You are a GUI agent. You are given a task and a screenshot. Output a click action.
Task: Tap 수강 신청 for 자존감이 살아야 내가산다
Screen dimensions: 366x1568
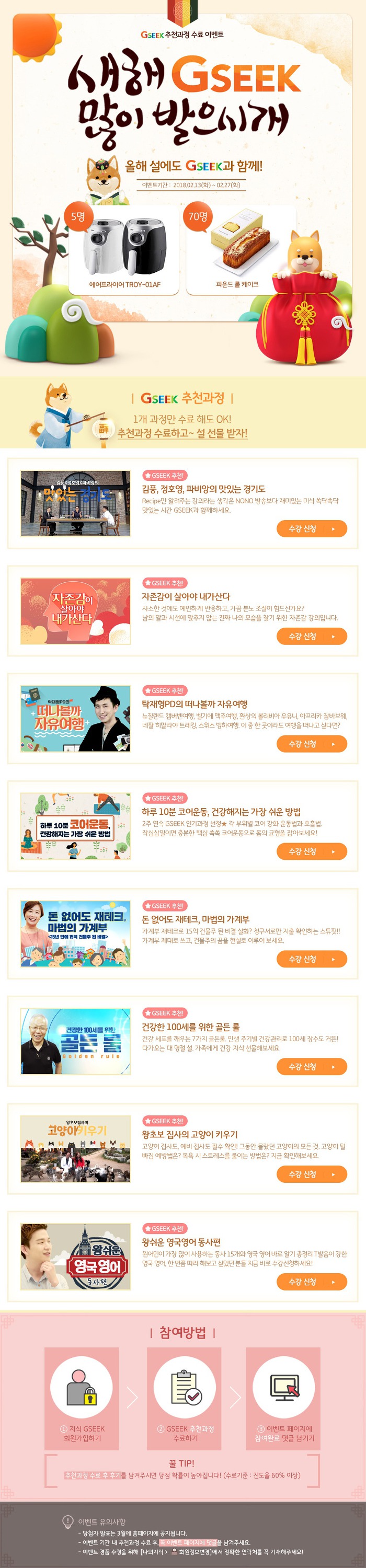point(311,636)
